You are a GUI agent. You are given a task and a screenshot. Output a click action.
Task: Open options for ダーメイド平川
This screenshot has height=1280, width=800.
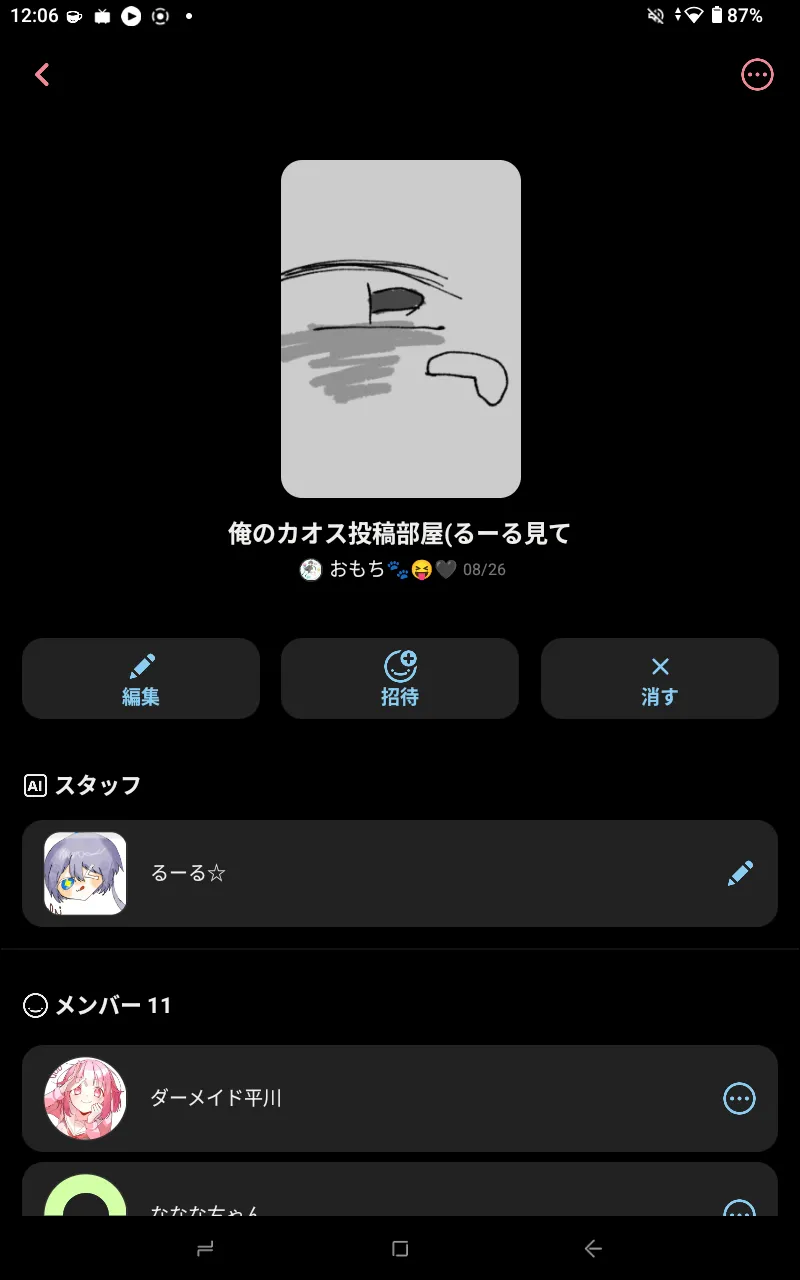739,1098
